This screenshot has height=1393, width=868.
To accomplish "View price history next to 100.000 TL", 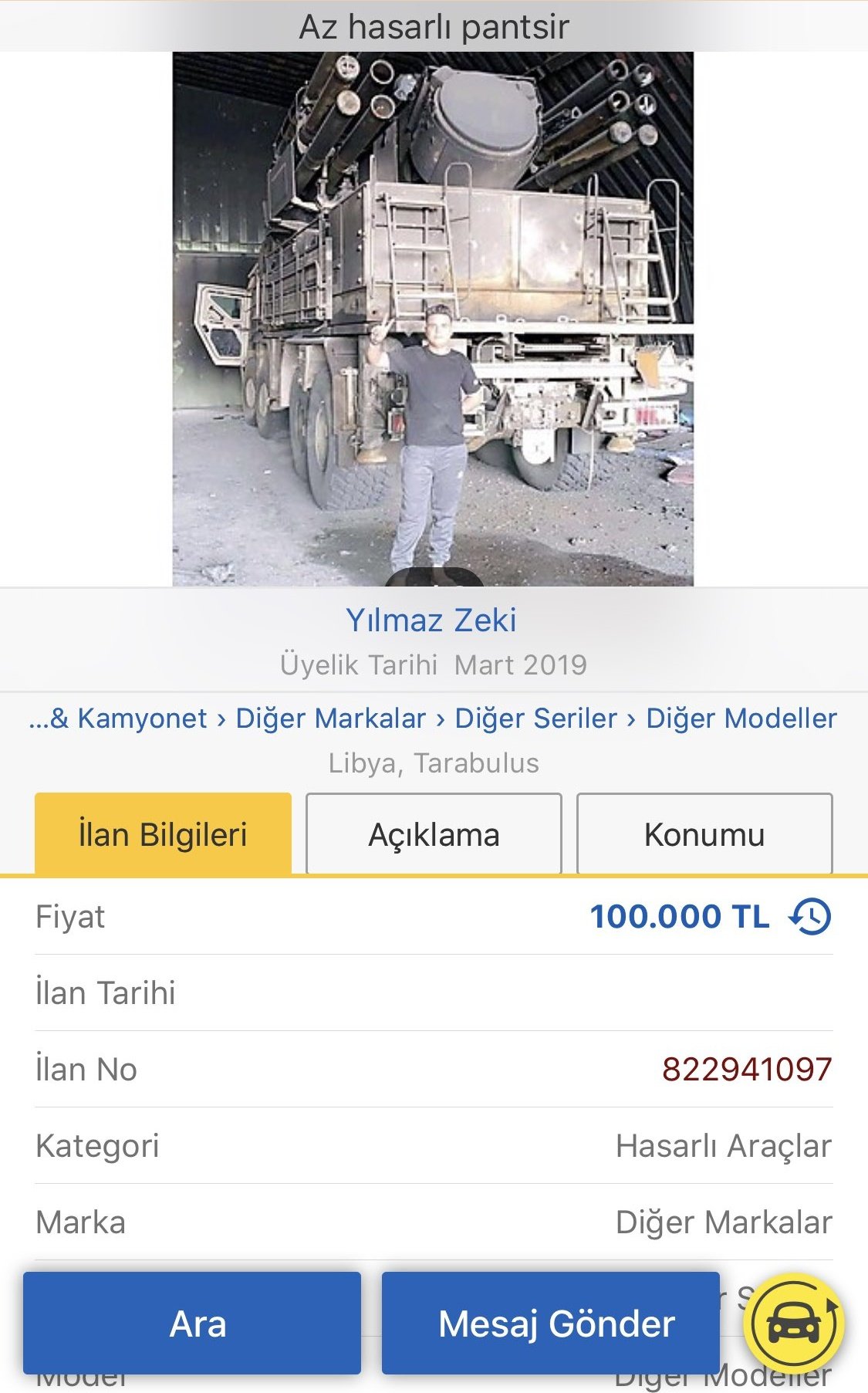I will point(810,917).
